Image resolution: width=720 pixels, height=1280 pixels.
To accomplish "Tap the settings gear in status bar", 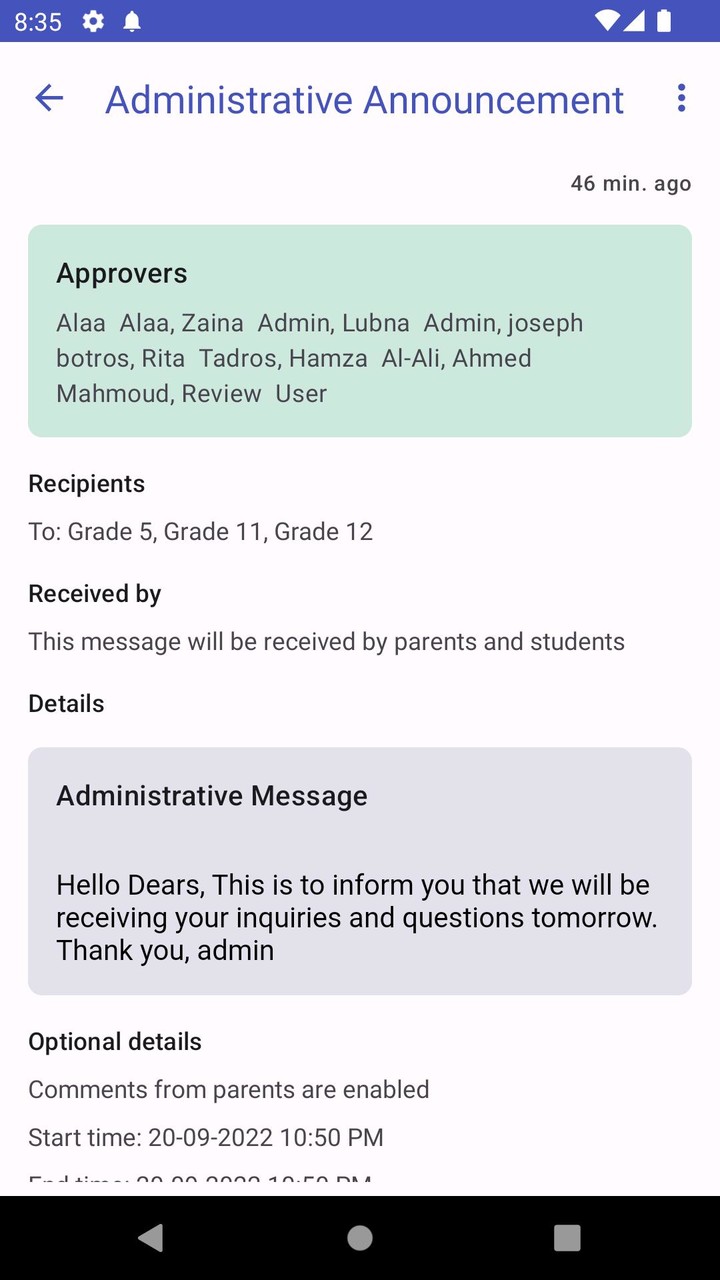I will coord(93,20).
